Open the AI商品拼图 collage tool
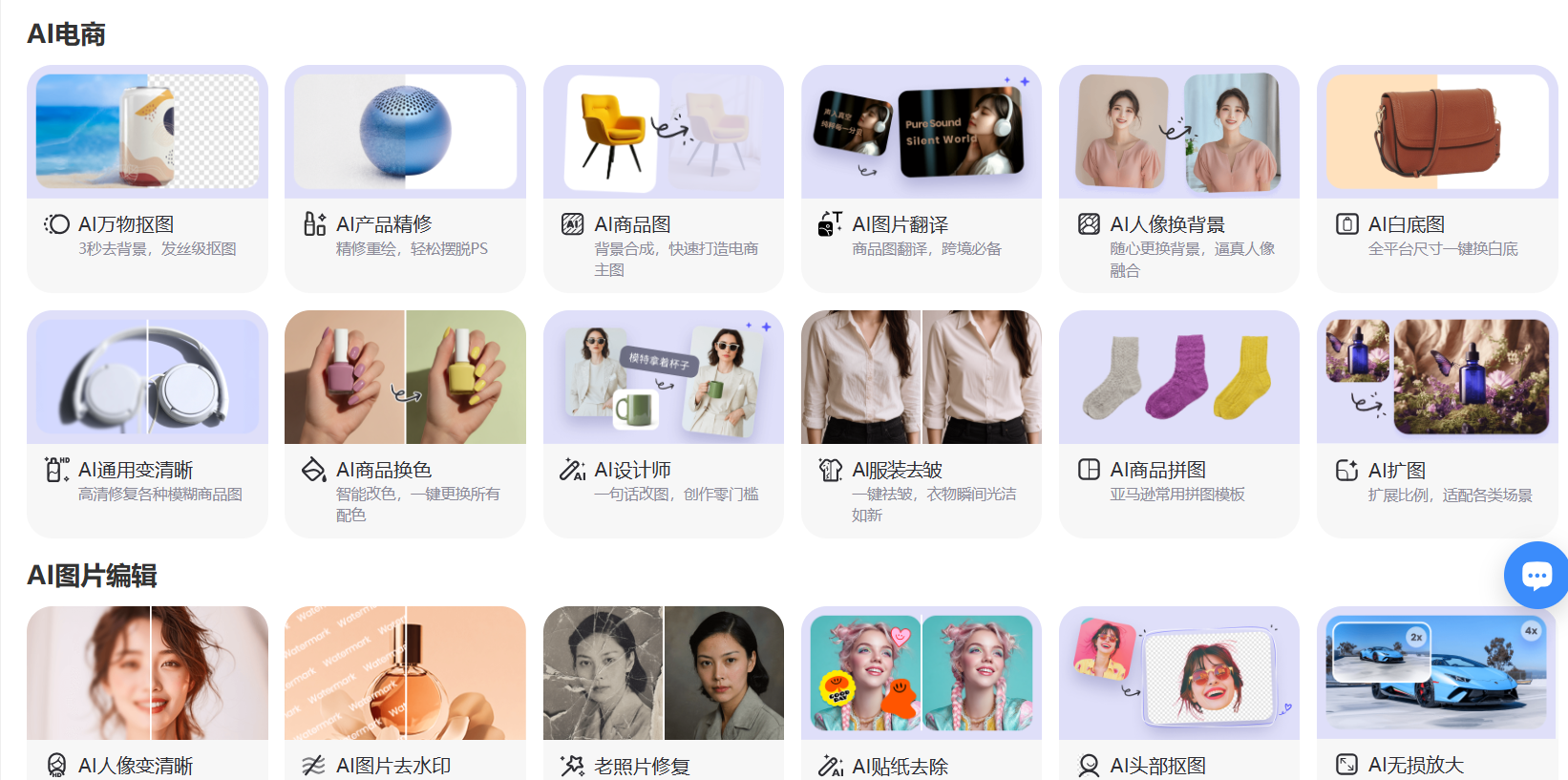Screen dimensions: 1568x780 [1179, 424]
